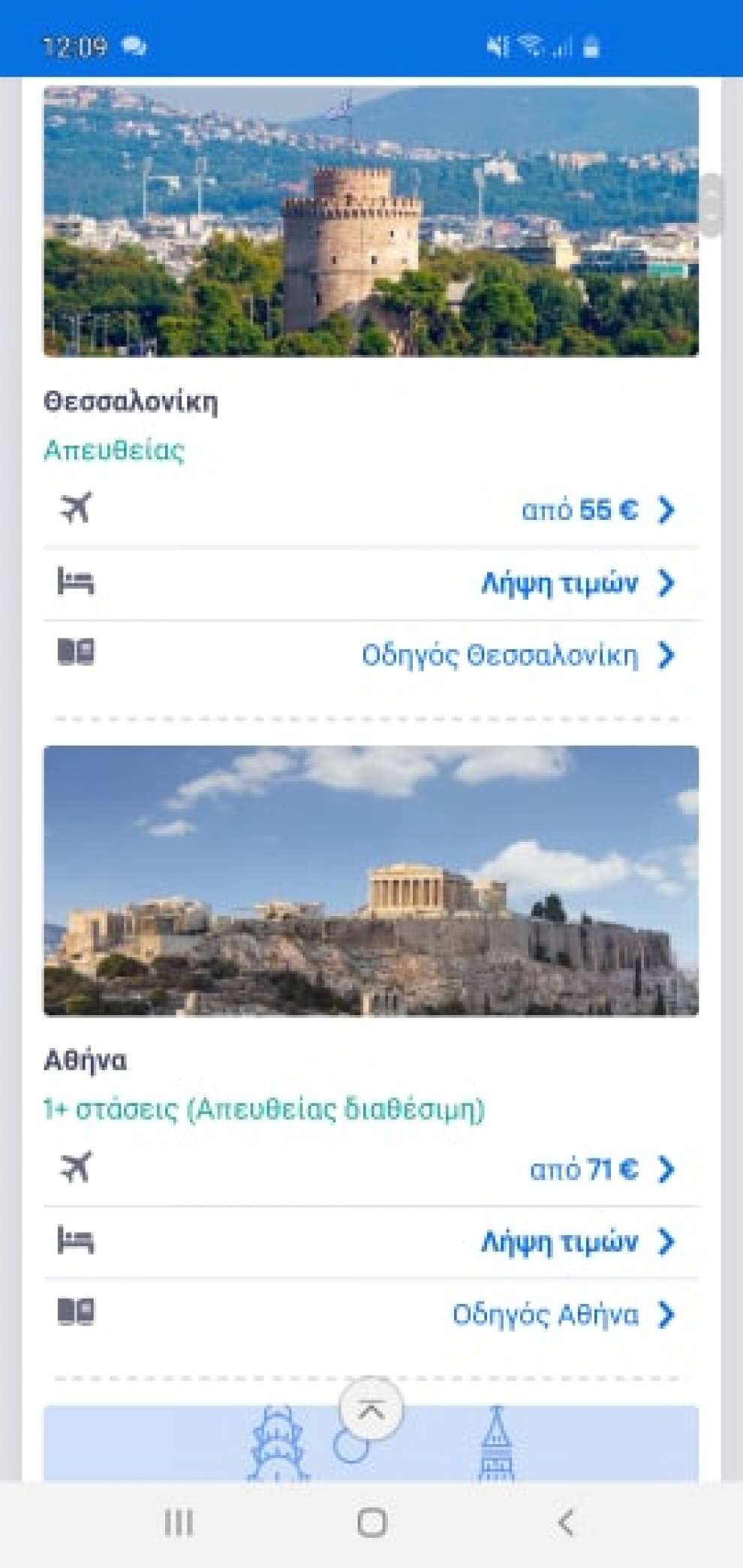Open recent apps from the navigation bar
This screenshot has height=1568, width=743.
(x=179, y=1523)
